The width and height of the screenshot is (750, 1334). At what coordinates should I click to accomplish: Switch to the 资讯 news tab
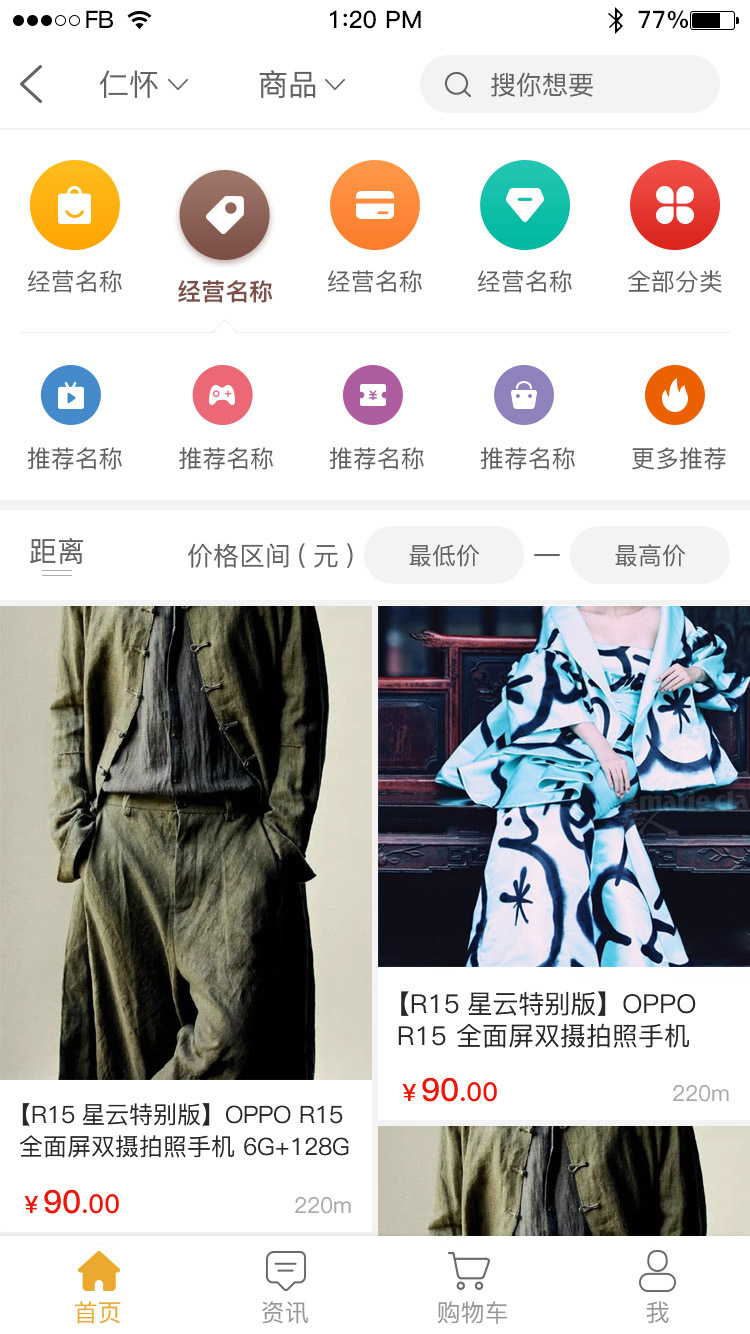[x=285, y=1286]
